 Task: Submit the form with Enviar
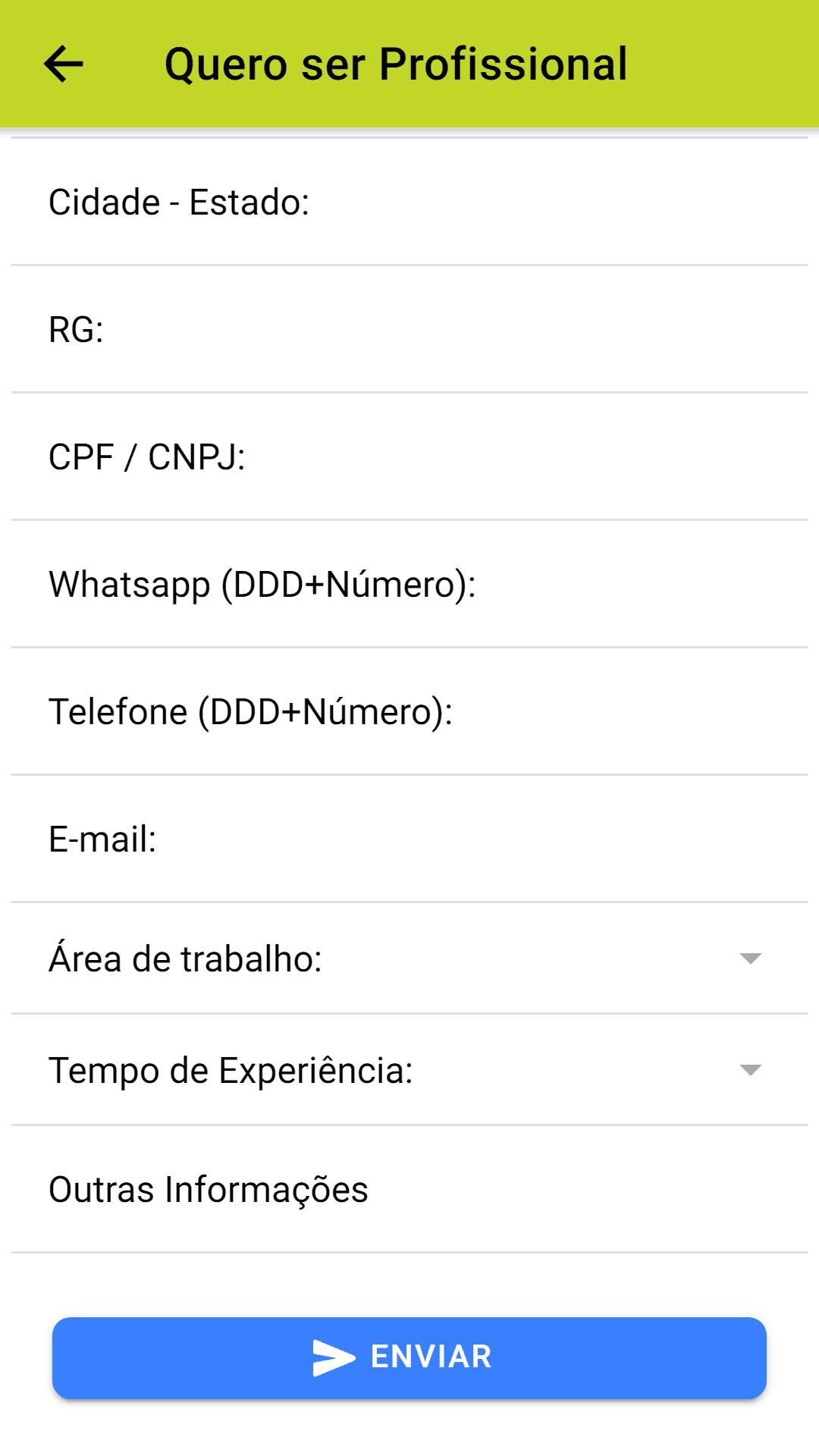pyautogui.click(x=409, y=1357)
